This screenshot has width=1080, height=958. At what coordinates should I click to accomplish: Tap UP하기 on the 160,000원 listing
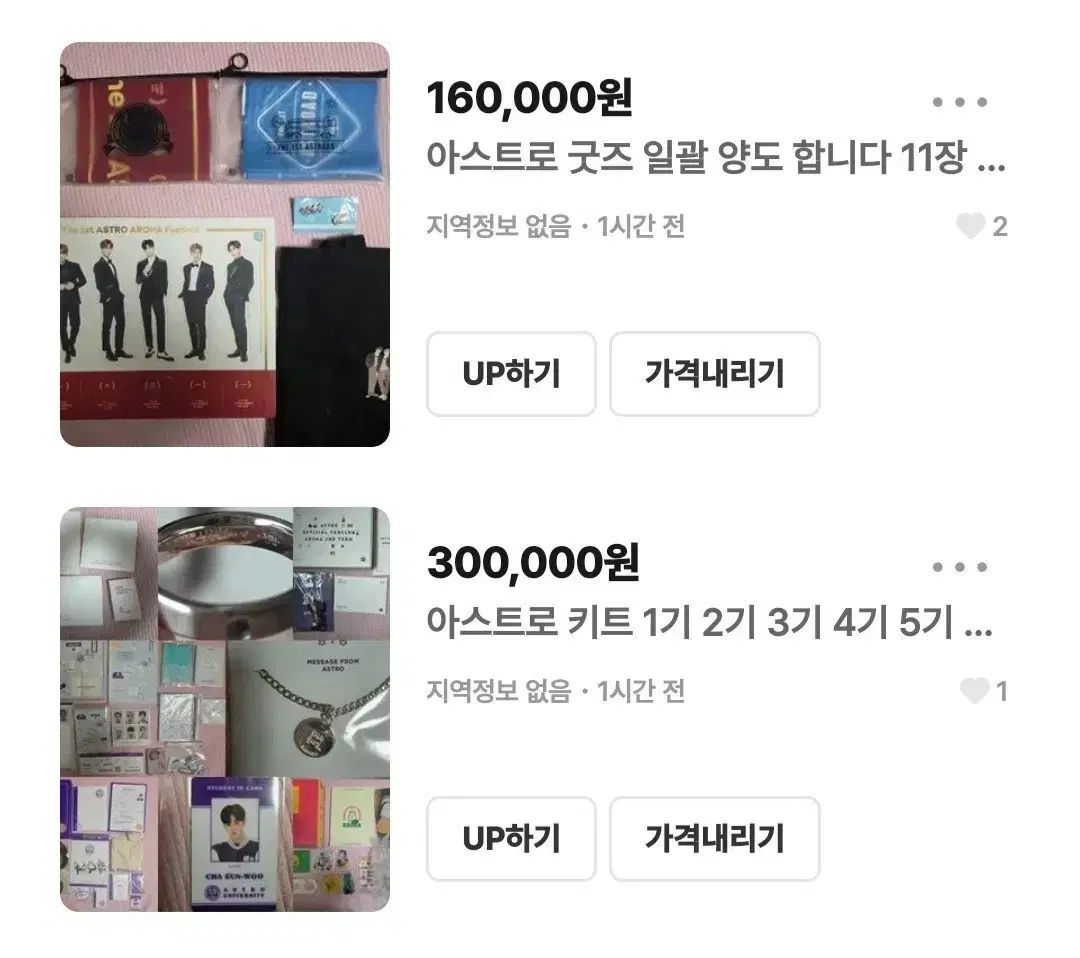511,374
